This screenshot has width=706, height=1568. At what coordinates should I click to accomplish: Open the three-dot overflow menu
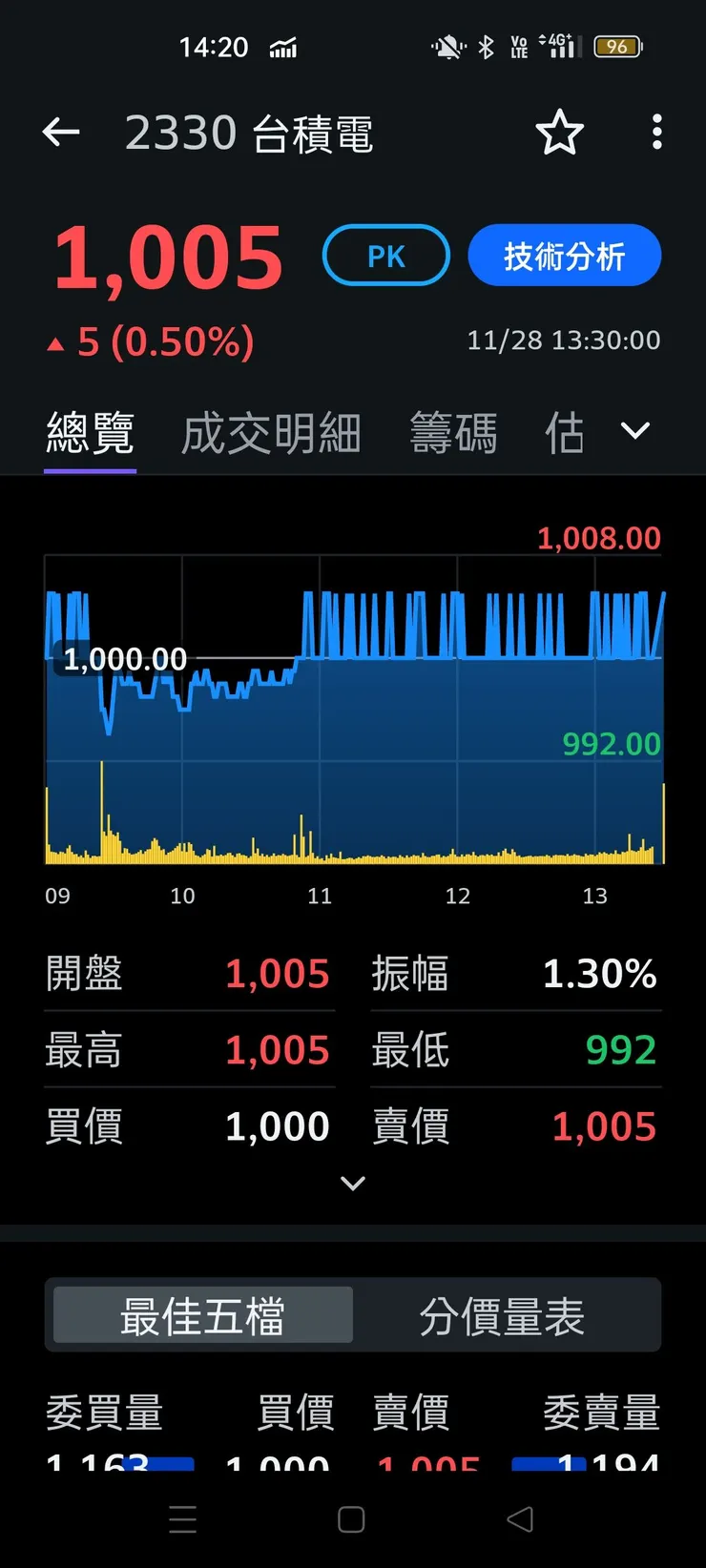point(656,134)
